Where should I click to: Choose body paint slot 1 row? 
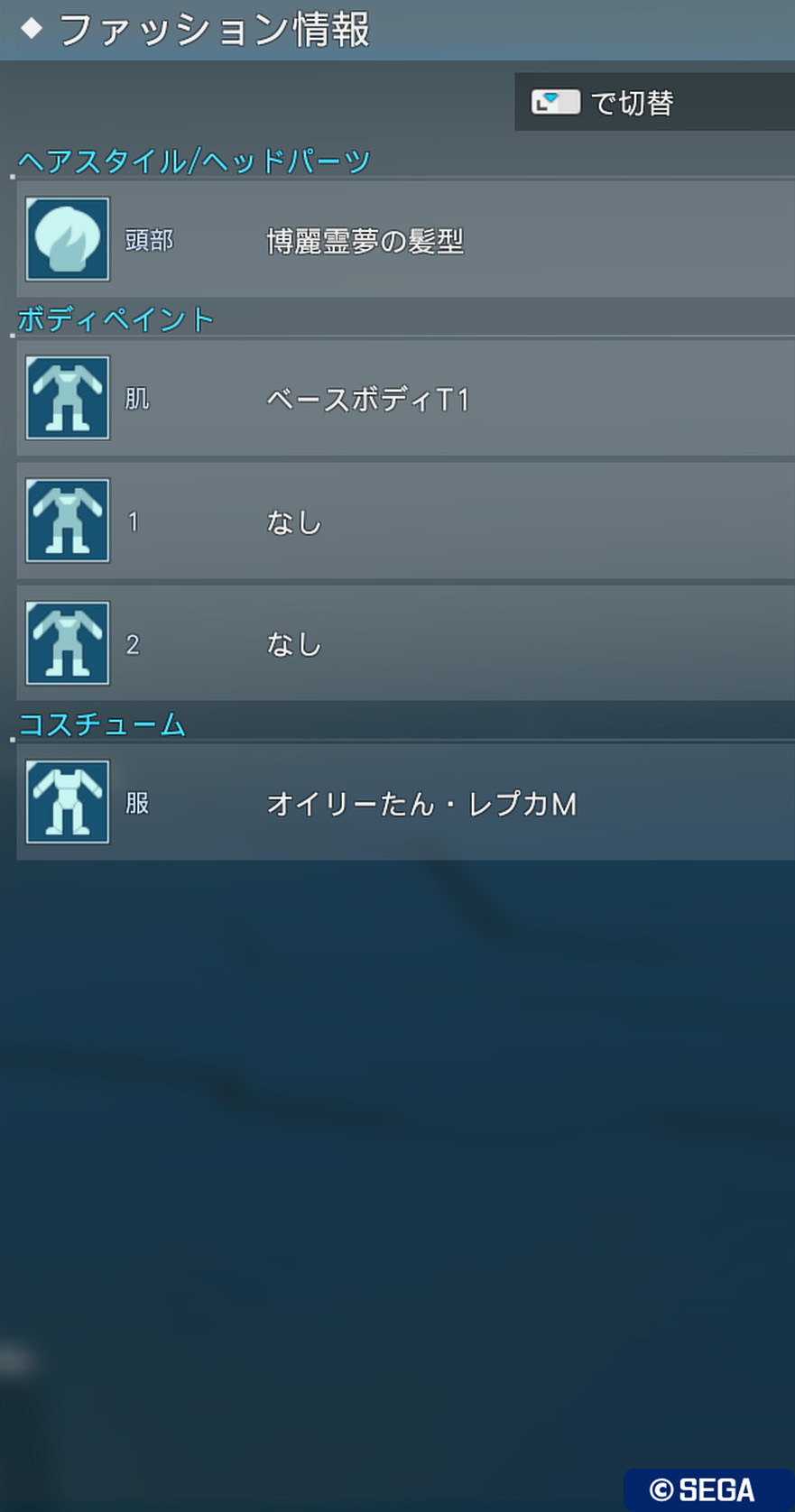click(406, 521)
